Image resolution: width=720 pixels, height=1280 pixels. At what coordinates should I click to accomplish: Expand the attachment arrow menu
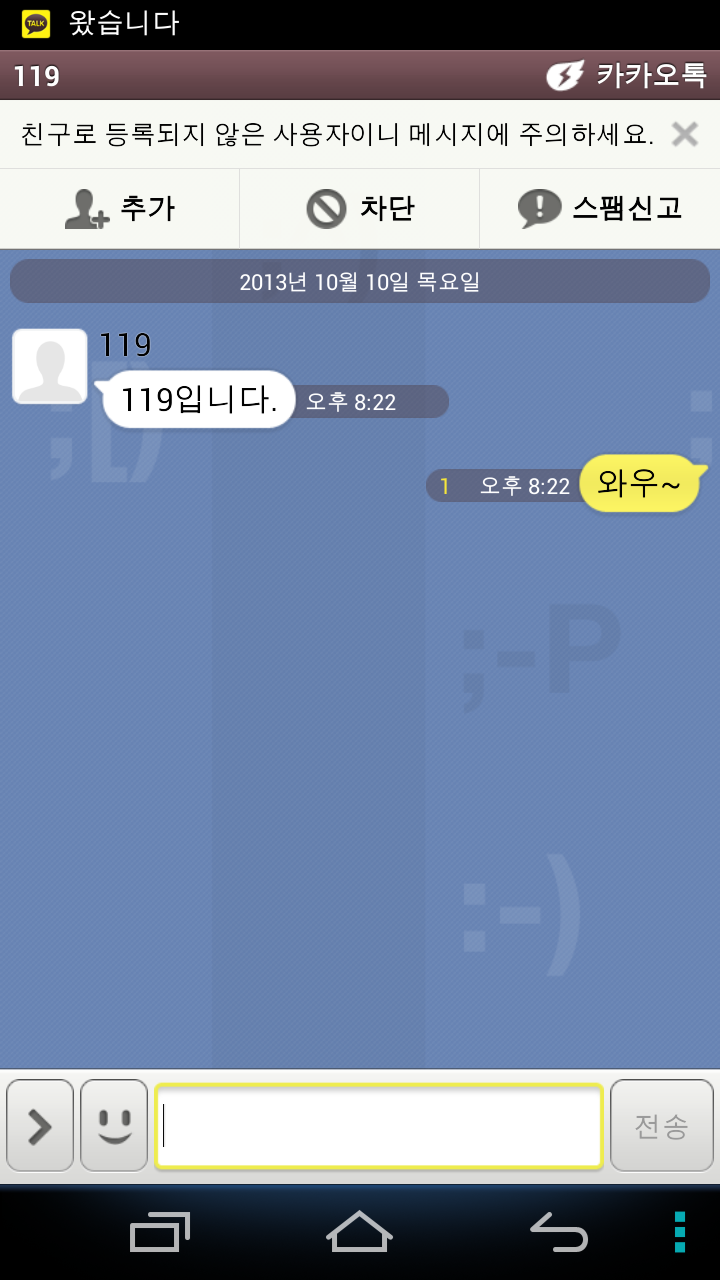coord(40,1125)
